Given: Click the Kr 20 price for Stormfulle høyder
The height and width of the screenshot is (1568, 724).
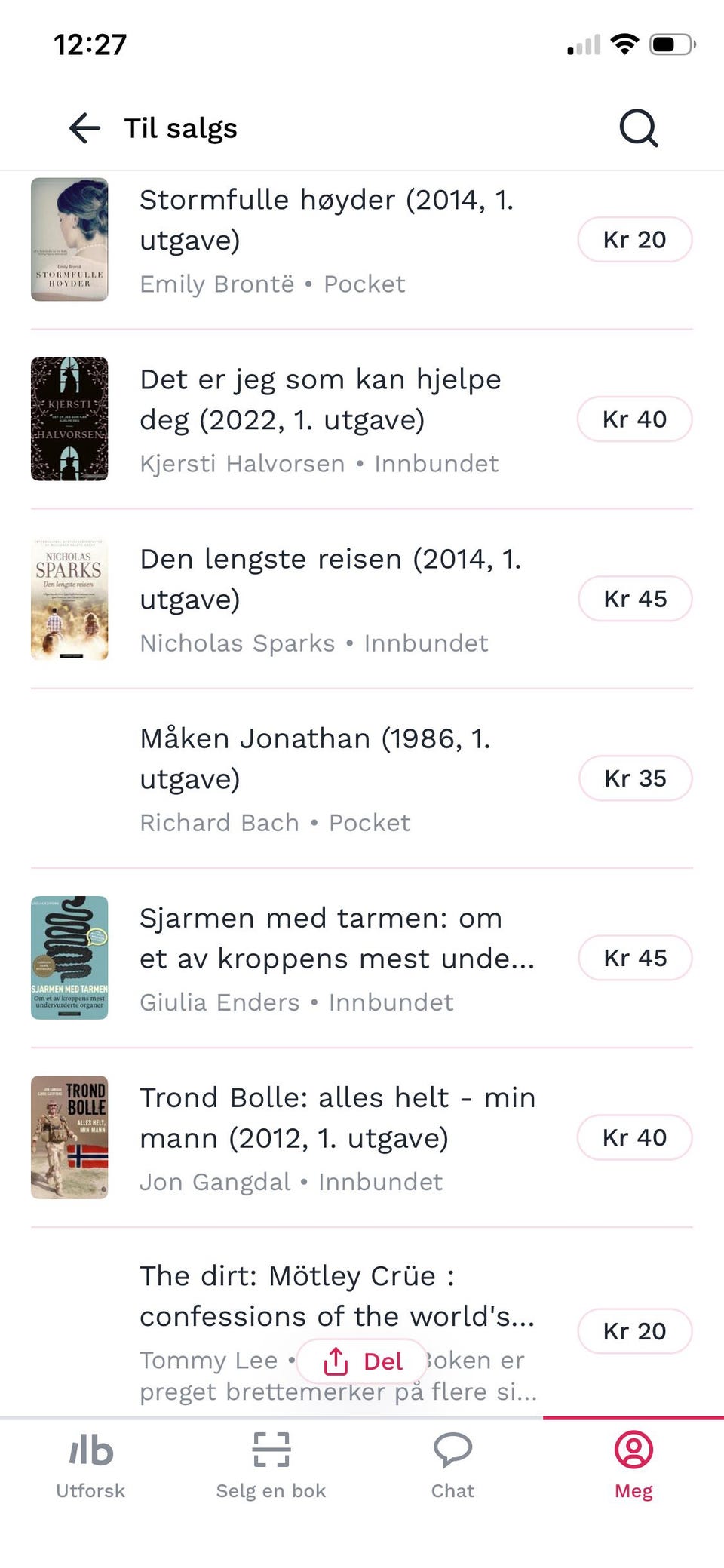Looking at the screenshot, I should pos(635,239).
